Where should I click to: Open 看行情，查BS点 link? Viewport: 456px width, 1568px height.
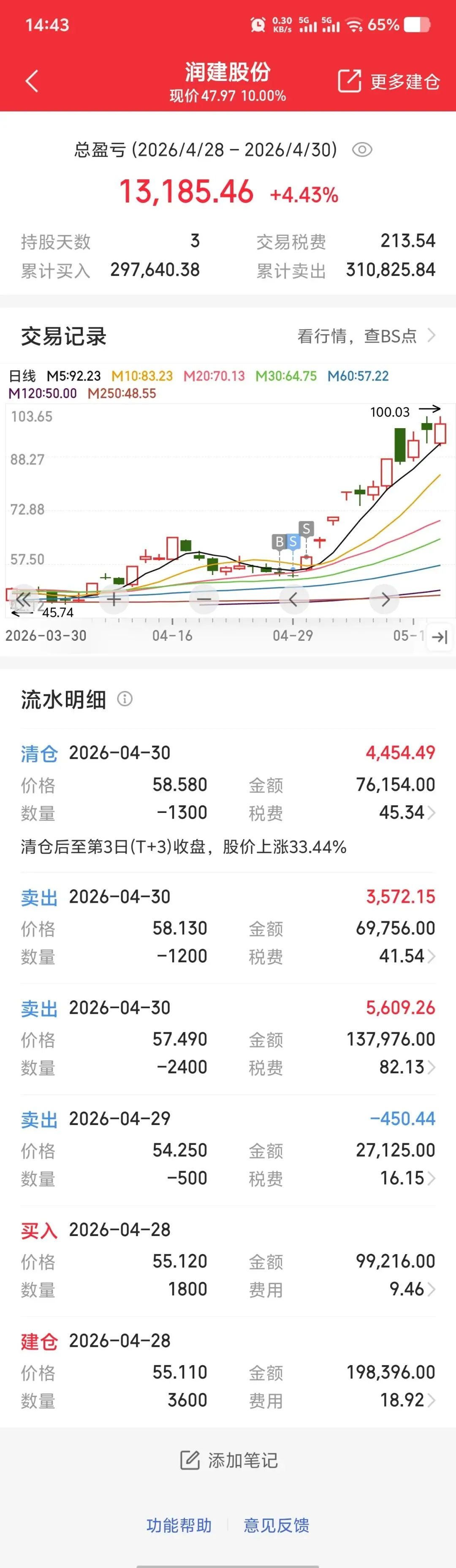point(366,335)
